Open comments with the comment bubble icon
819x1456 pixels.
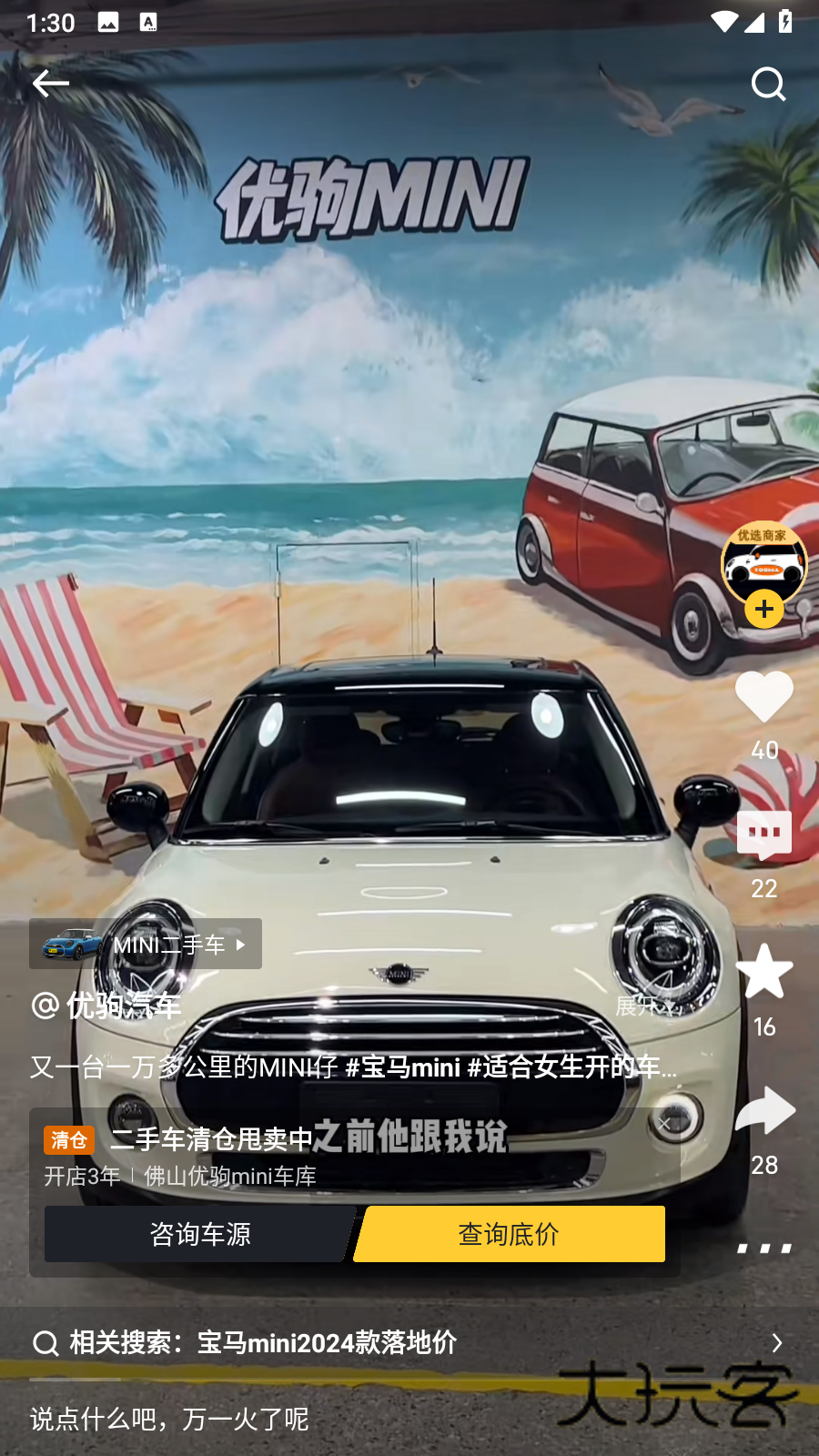click(764, 833)
